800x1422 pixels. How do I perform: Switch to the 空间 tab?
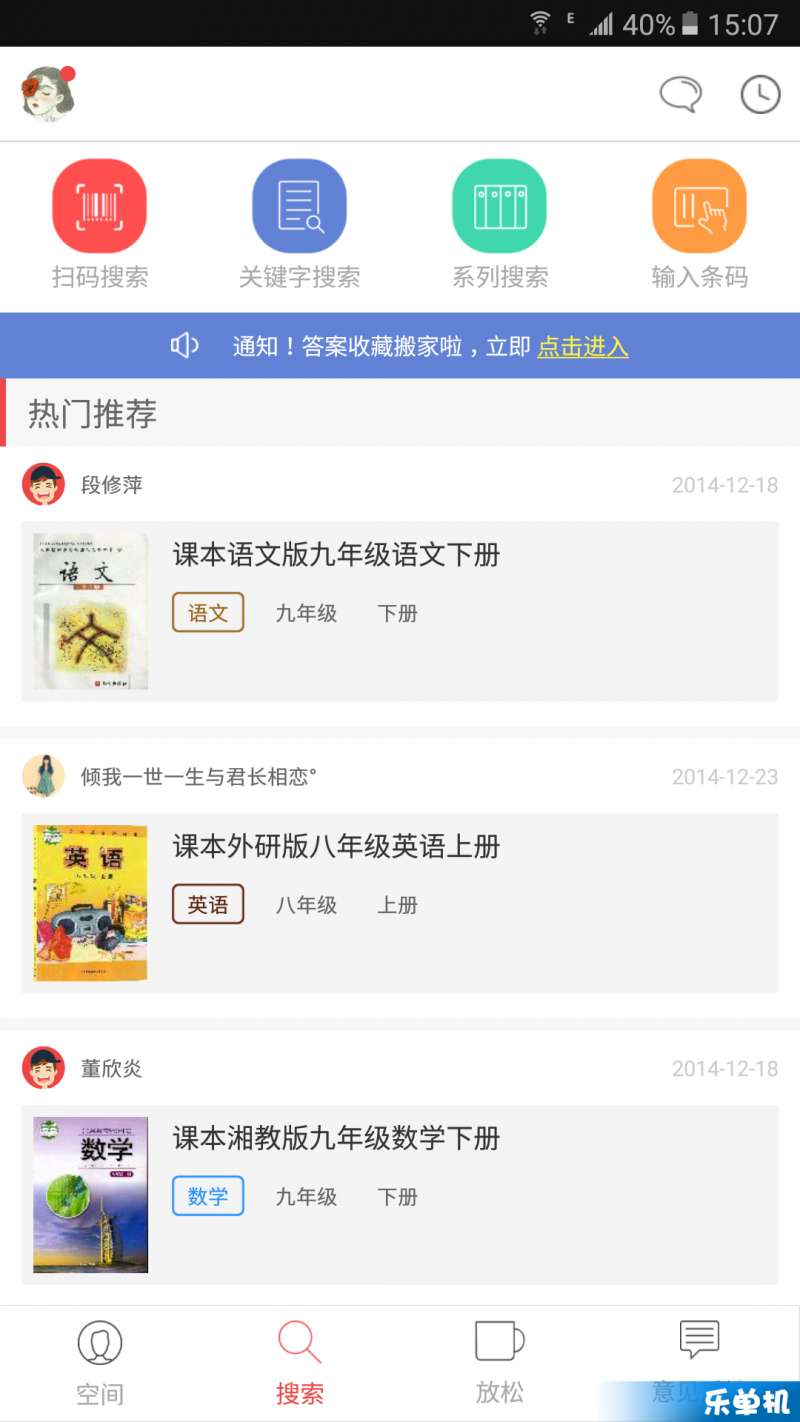tap(100, 1362)
